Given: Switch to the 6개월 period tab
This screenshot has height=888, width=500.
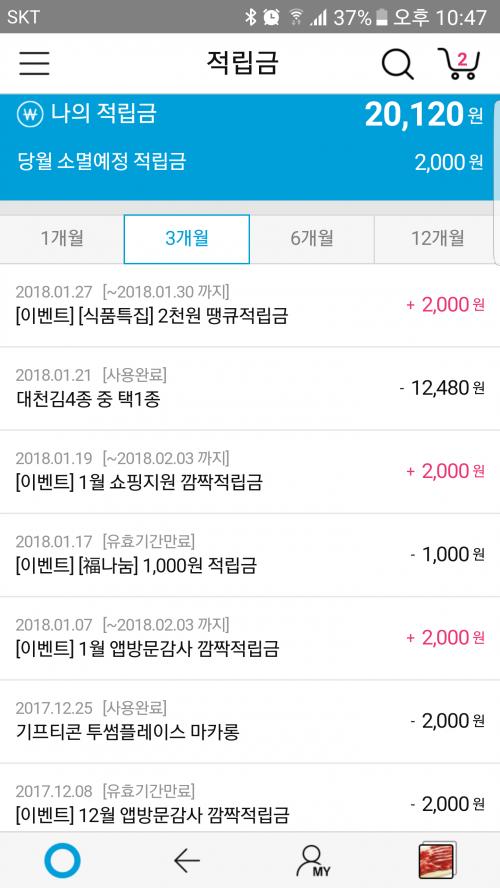Looking at the screenshot, I should 312,239.
